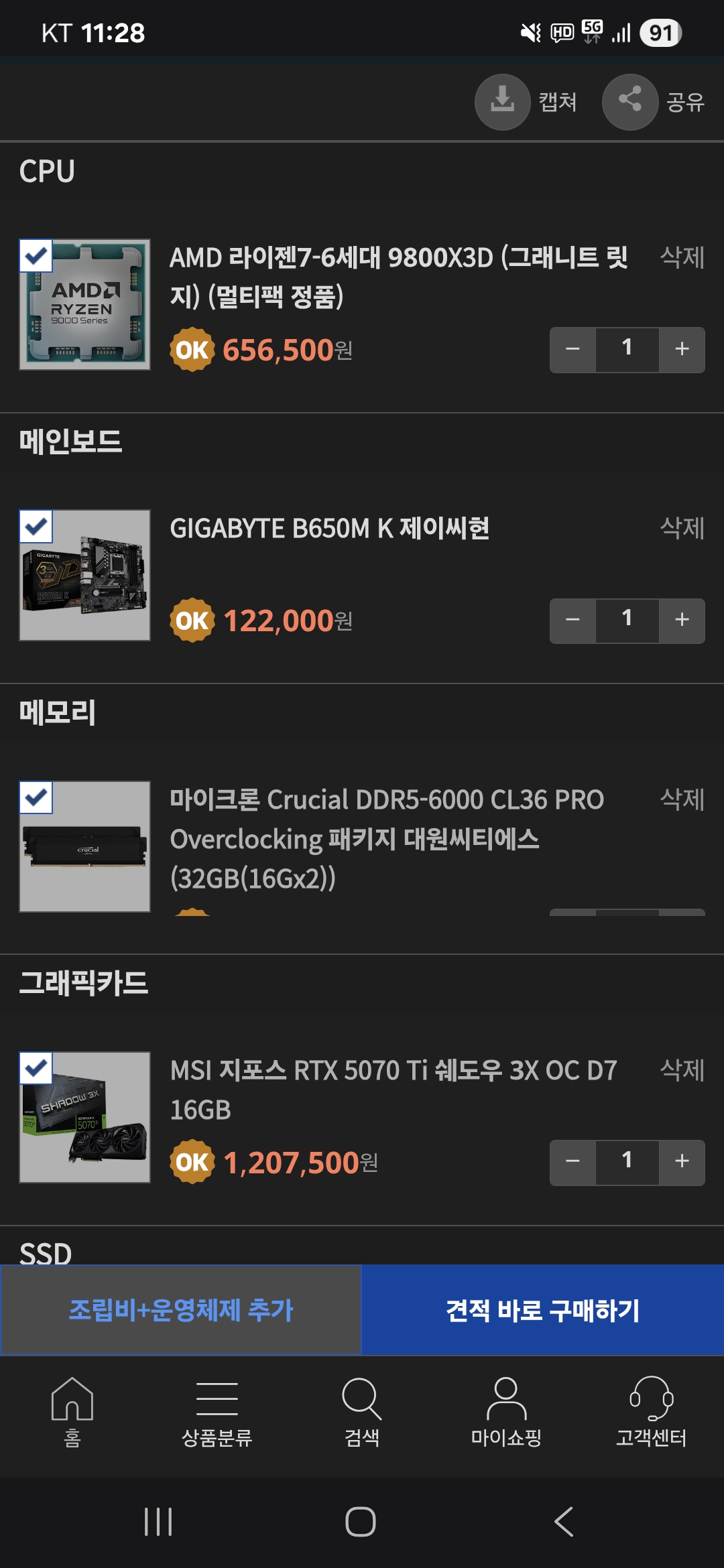Increase the MSI RTX 5070 Ti quantity

pos(682,1162)
